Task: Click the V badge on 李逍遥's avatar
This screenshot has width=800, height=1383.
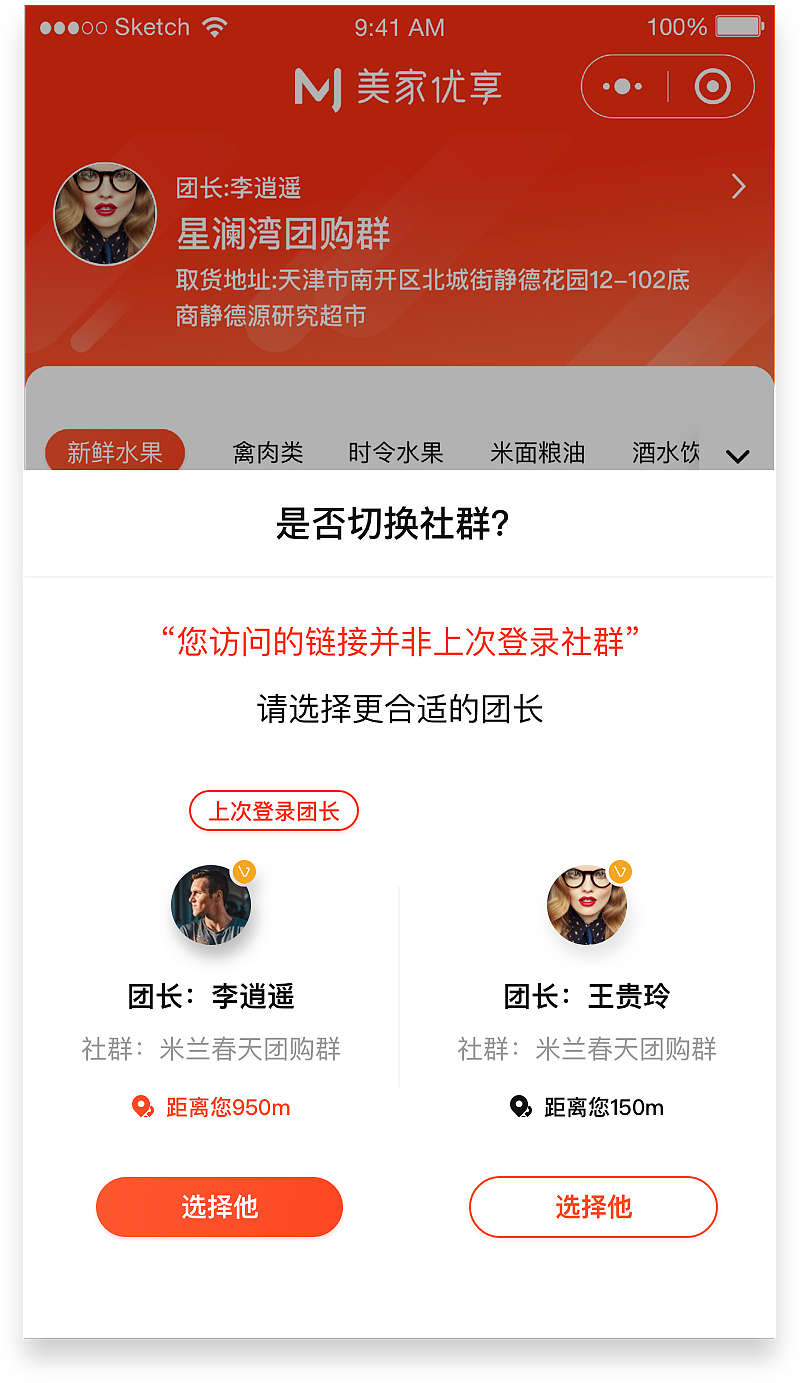Action: 243,871
